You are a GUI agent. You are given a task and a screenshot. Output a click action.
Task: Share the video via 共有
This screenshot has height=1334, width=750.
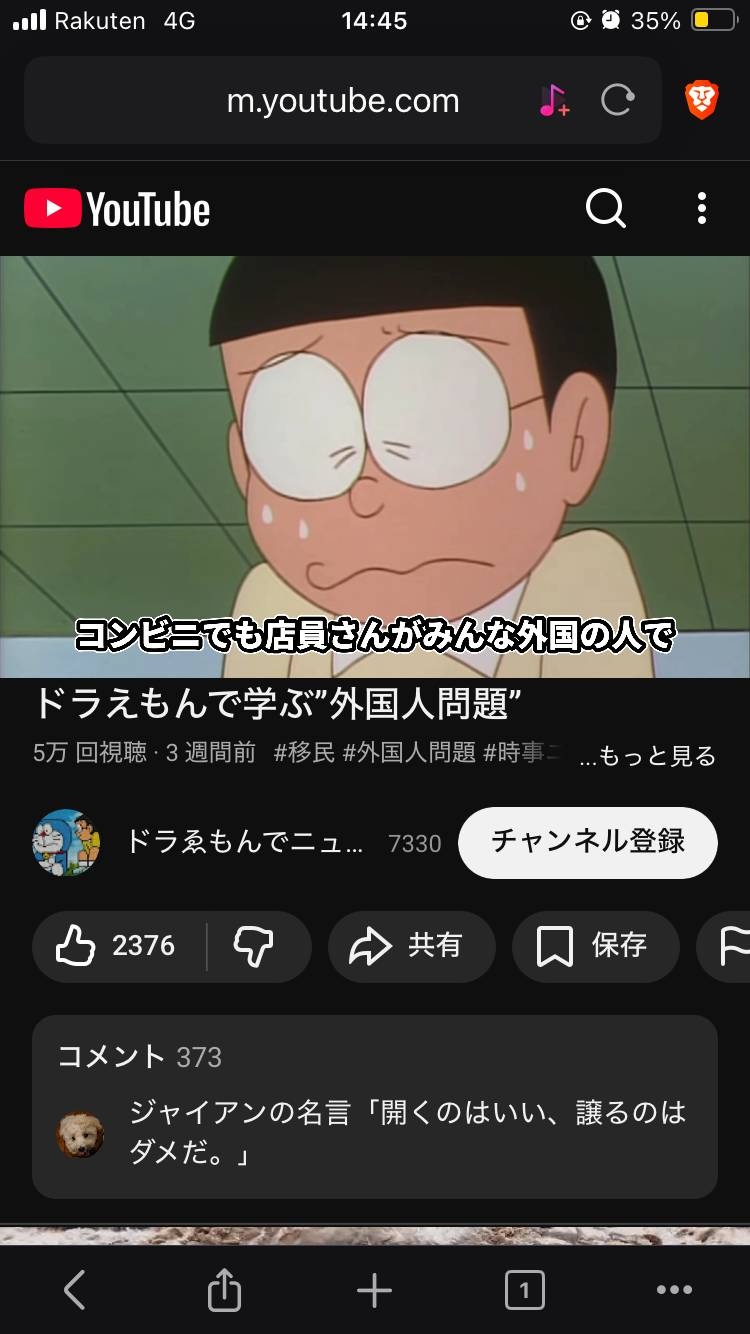tap(411, 946)
